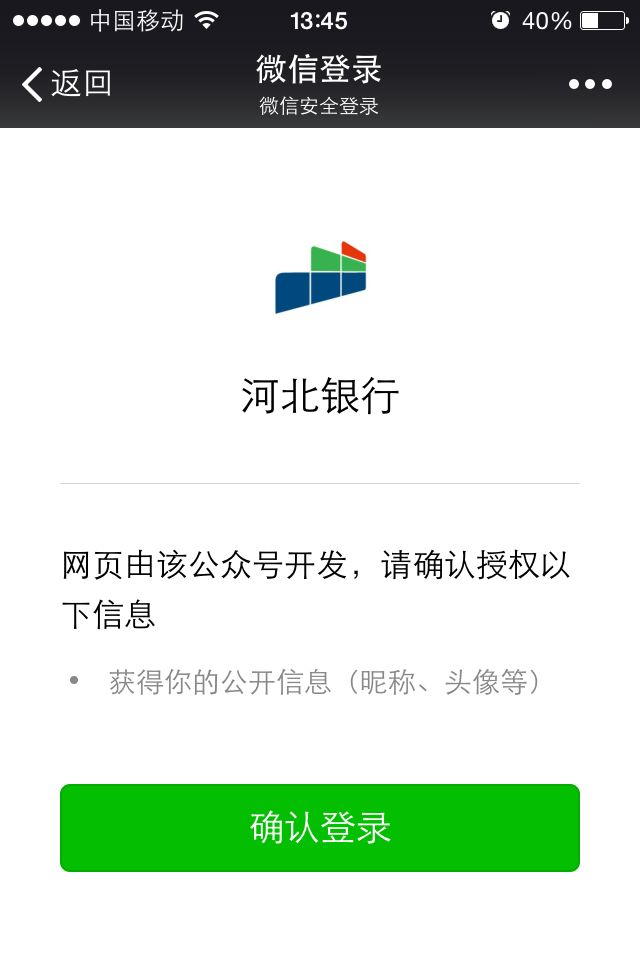Go back with the 返回 button
Image resolution: width=640 pixels, height=960 pixels.
click(66, 84)
